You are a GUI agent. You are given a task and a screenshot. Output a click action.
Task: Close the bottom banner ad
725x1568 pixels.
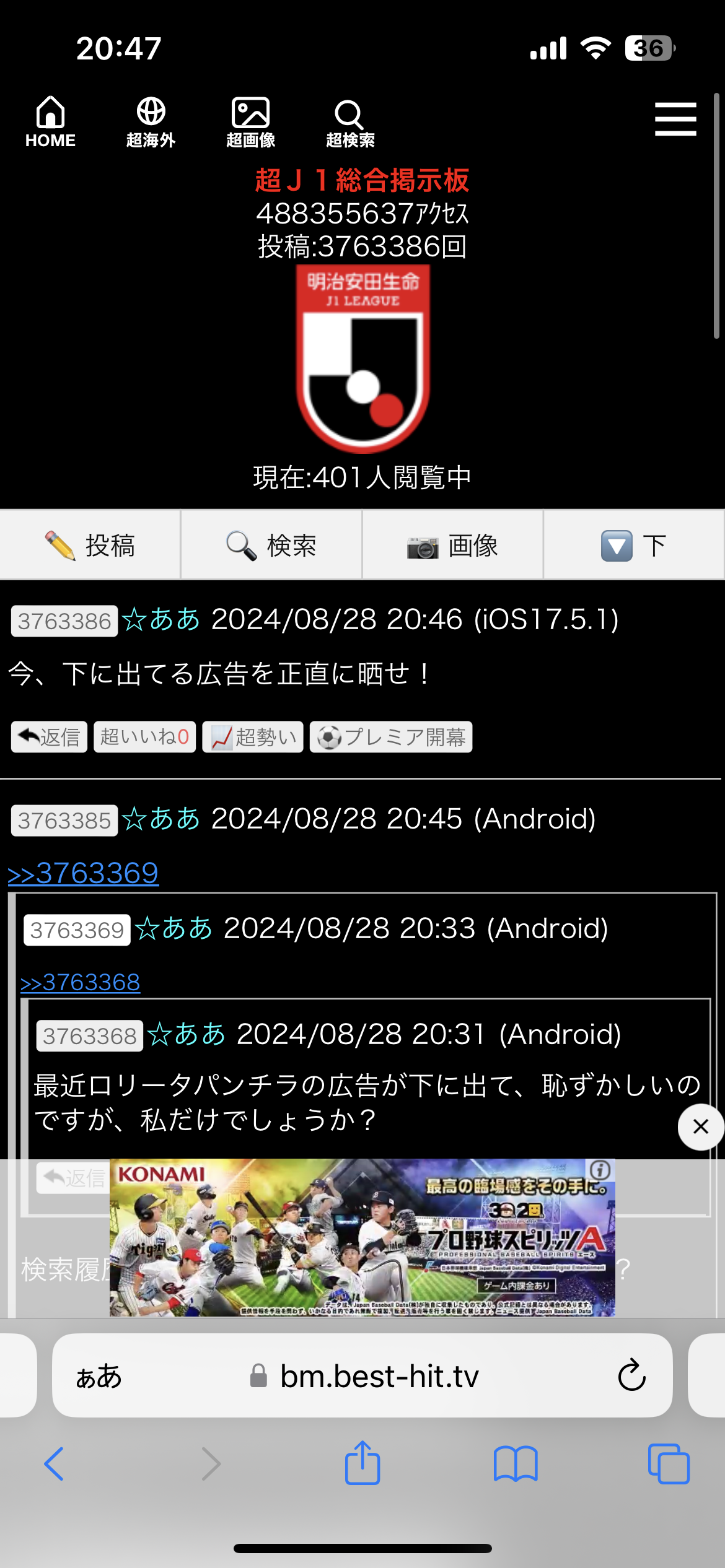(701, 1126)
